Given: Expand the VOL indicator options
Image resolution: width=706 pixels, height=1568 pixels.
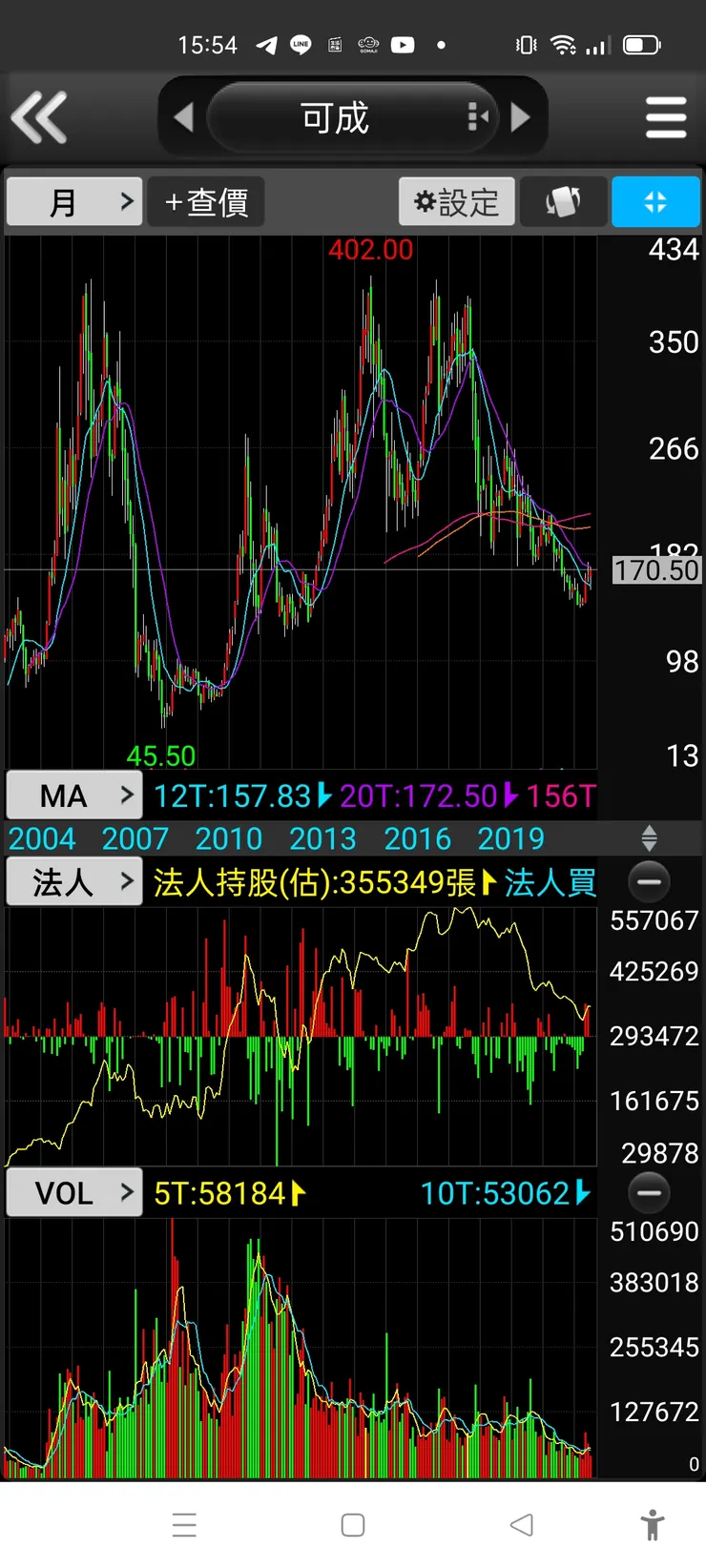Looking at the screenshot, I should pyautogui.click(x=73, y=1192).
